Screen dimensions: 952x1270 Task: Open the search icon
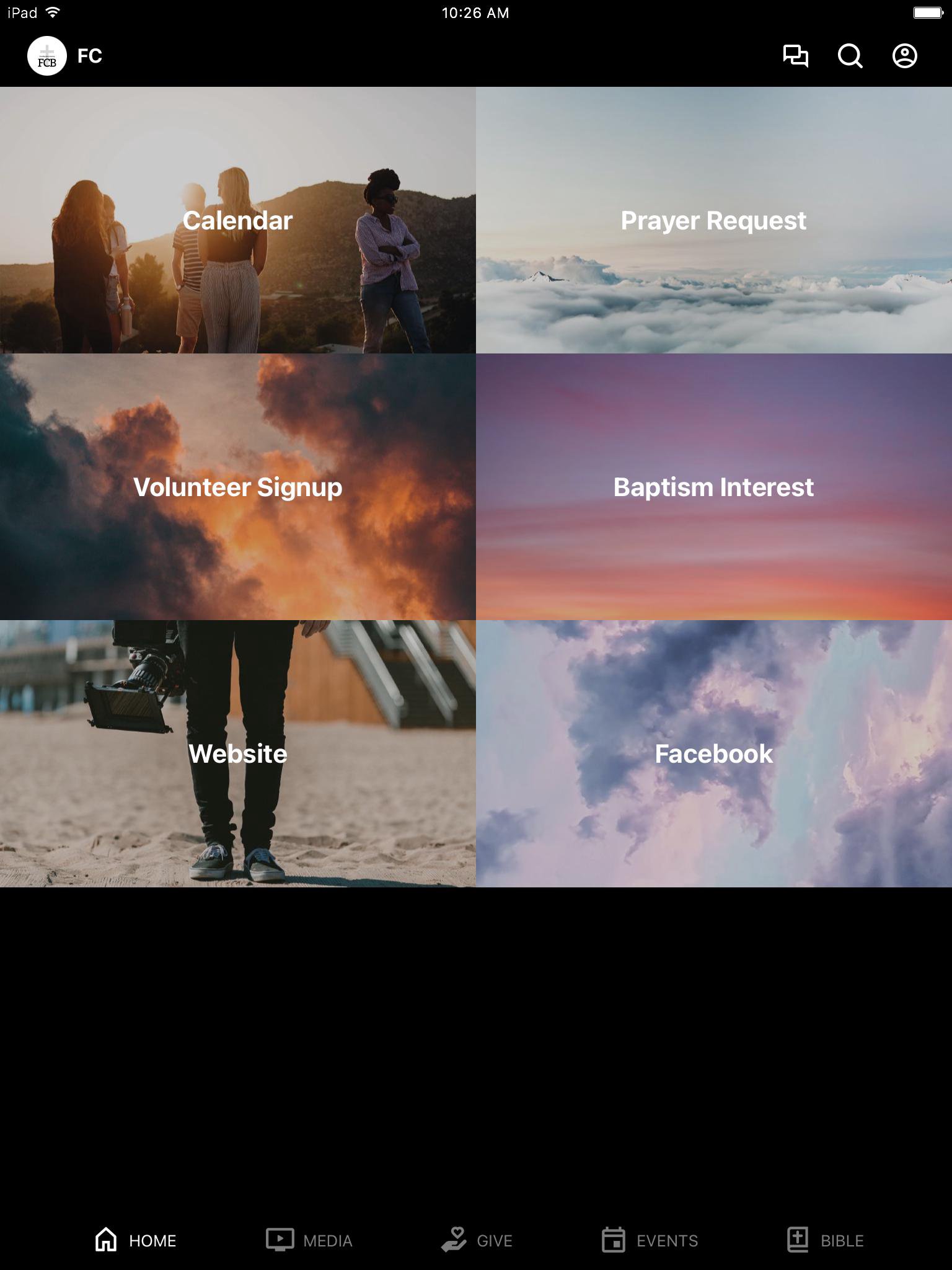850,56
